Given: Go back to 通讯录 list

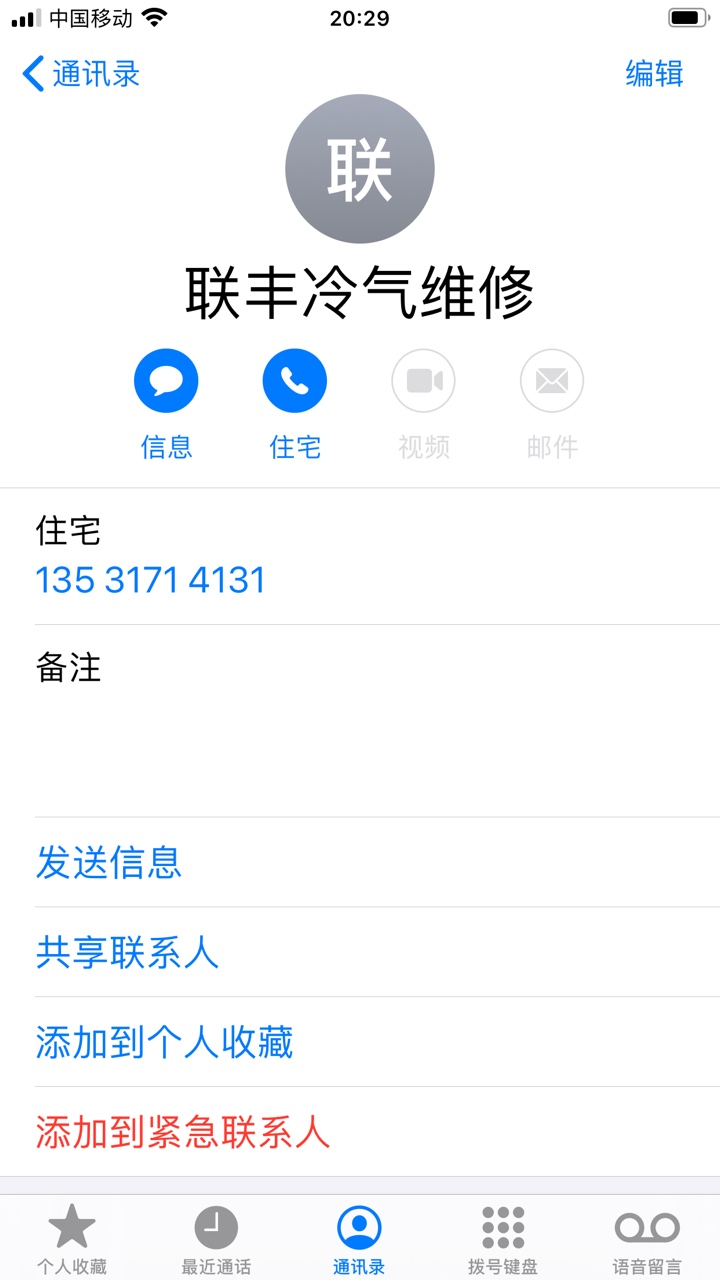Looking at the screenshot, I should click(80, 74).
